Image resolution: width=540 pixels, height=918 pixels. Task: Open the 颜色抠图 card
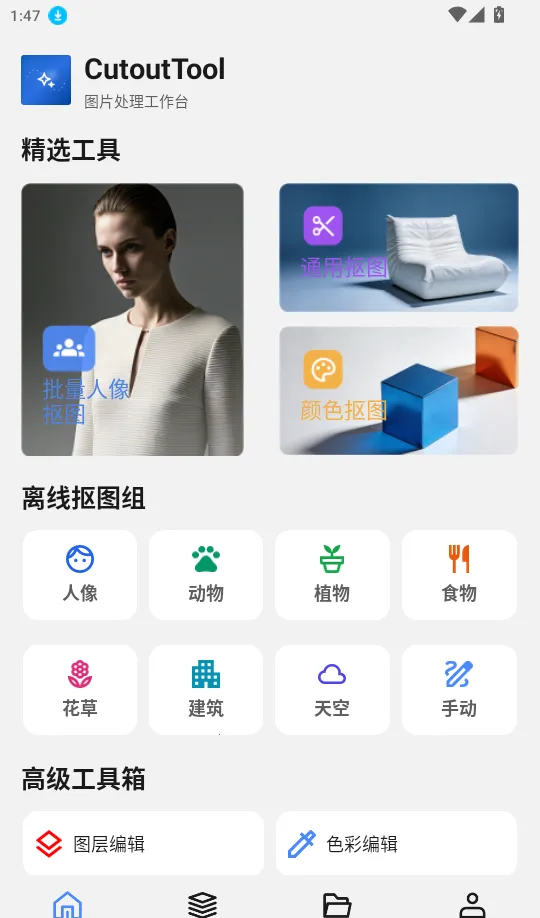(399, 391)
